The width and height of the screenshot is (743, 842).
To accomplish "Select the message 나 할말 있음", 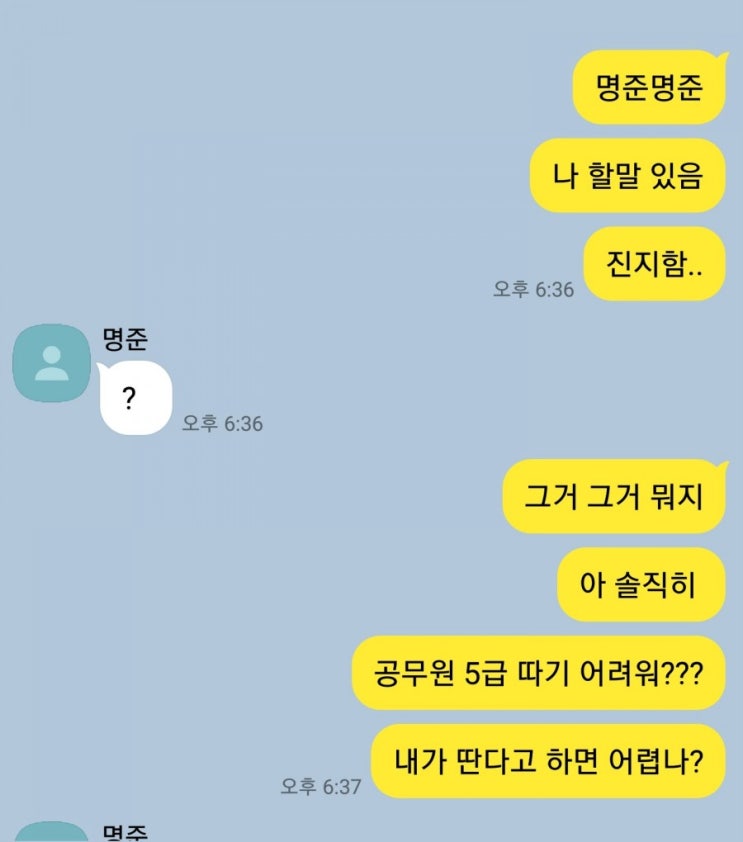I will point(628,177).
